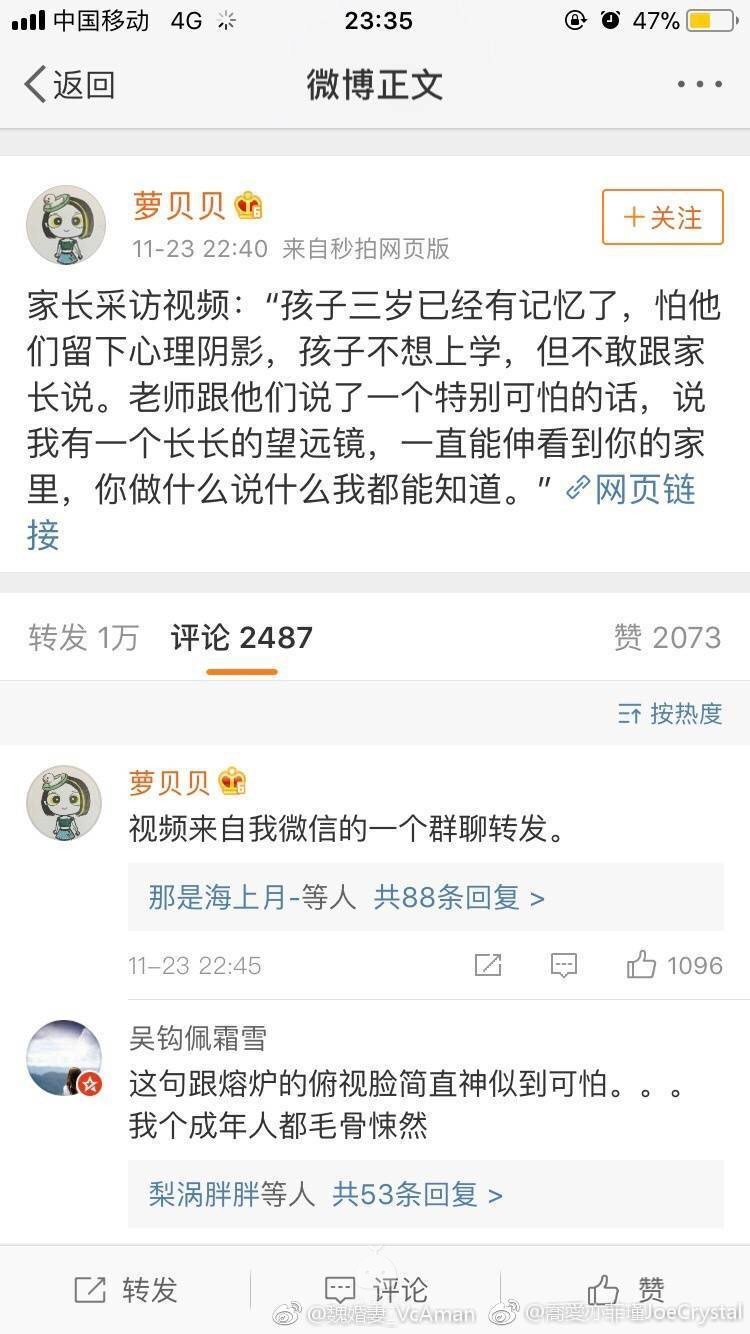
Task: Change comment sorting via 按热度
Action: [x=669, y=713]
